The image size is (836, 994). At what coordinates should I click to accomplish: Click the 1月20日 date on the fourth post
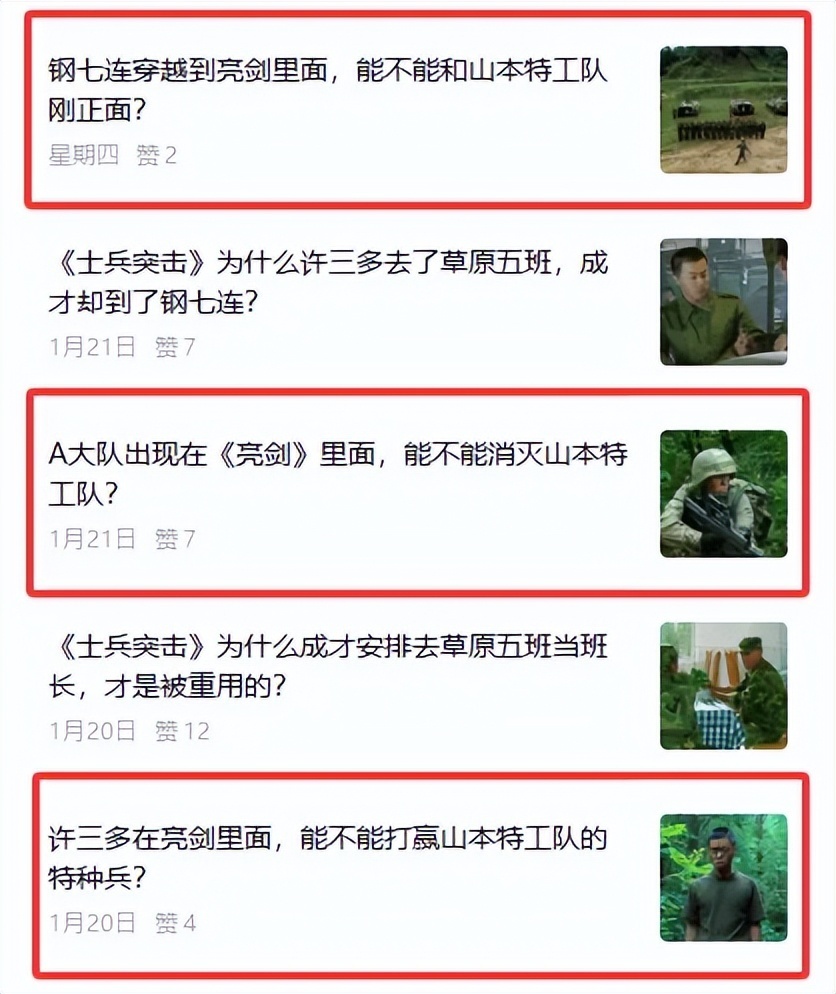click(90, 730)
